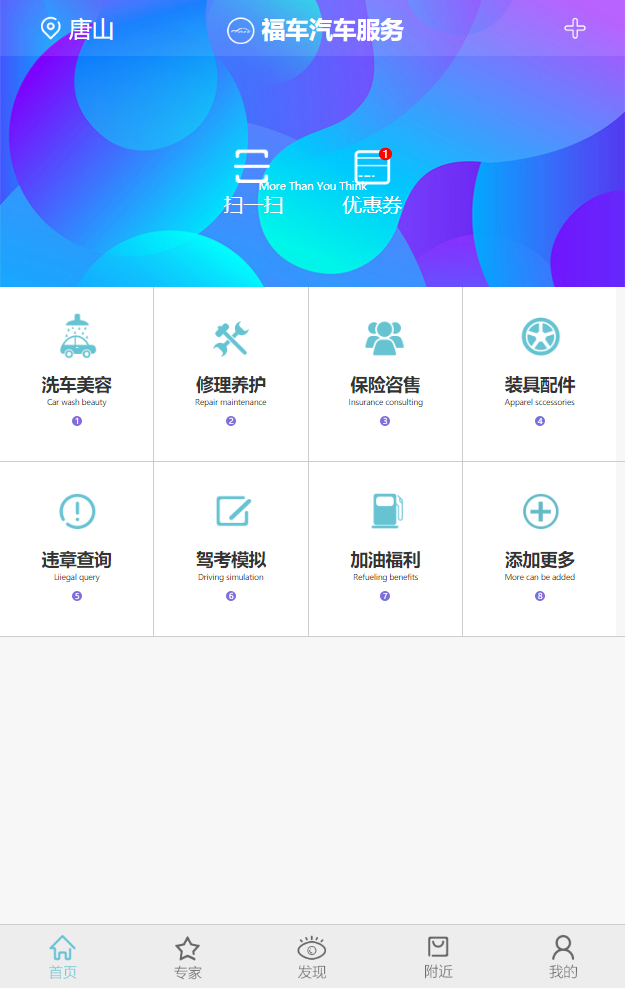This screenshot has width=625, height=988.
Task: Switch to the 专家 experts tab
Action: click(x=187, y=957)
